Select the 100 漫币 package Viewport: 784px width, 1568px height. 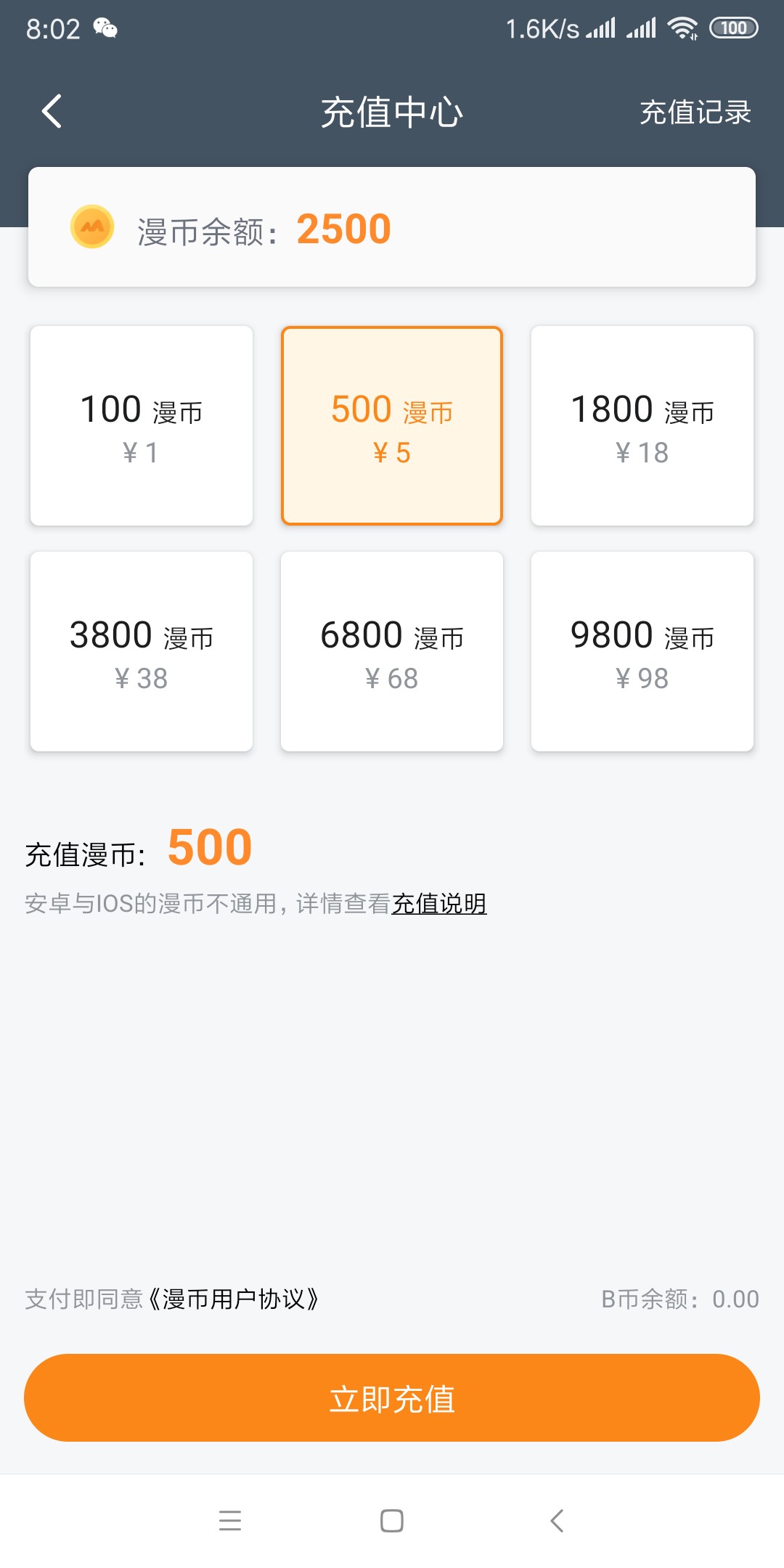(x=142, y=426)
